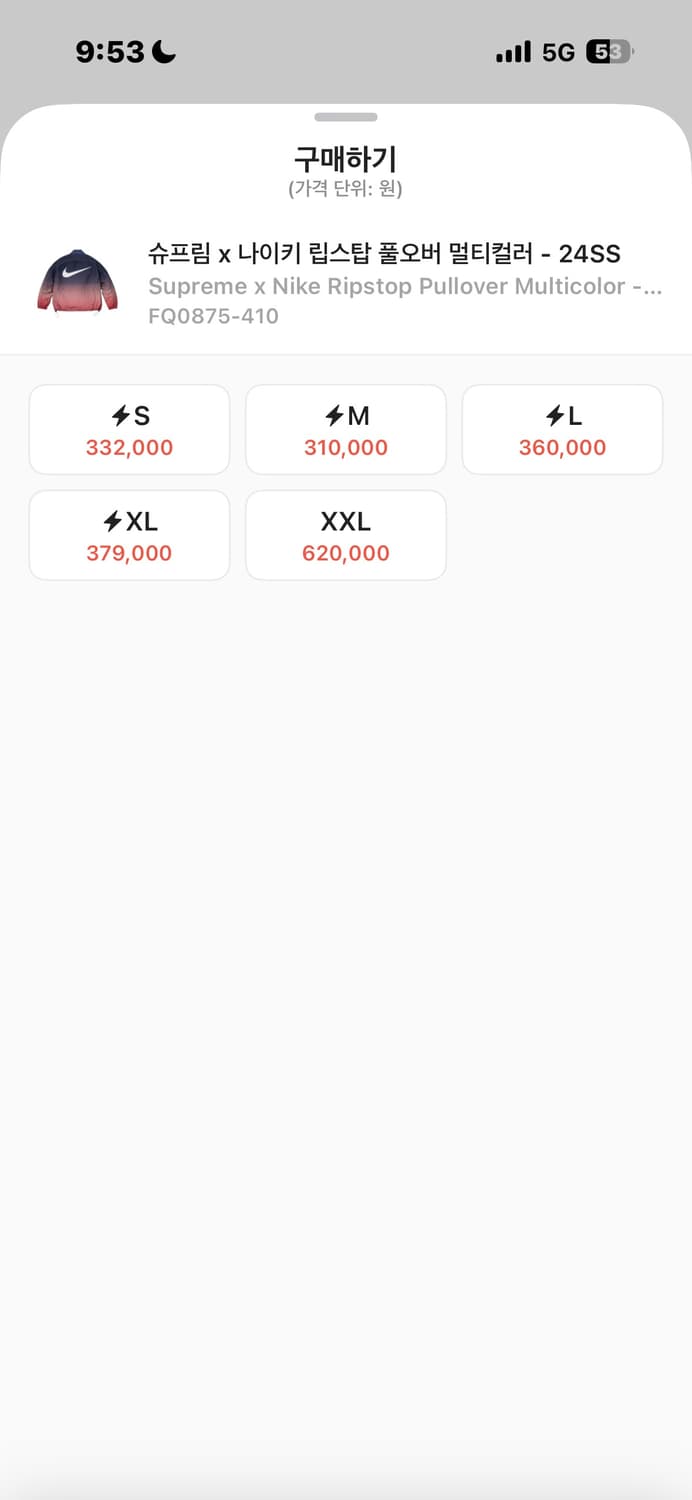Viewport: 692px width, 1500px height.
Task: Tap the sheet drag handle
Action: 345,117
